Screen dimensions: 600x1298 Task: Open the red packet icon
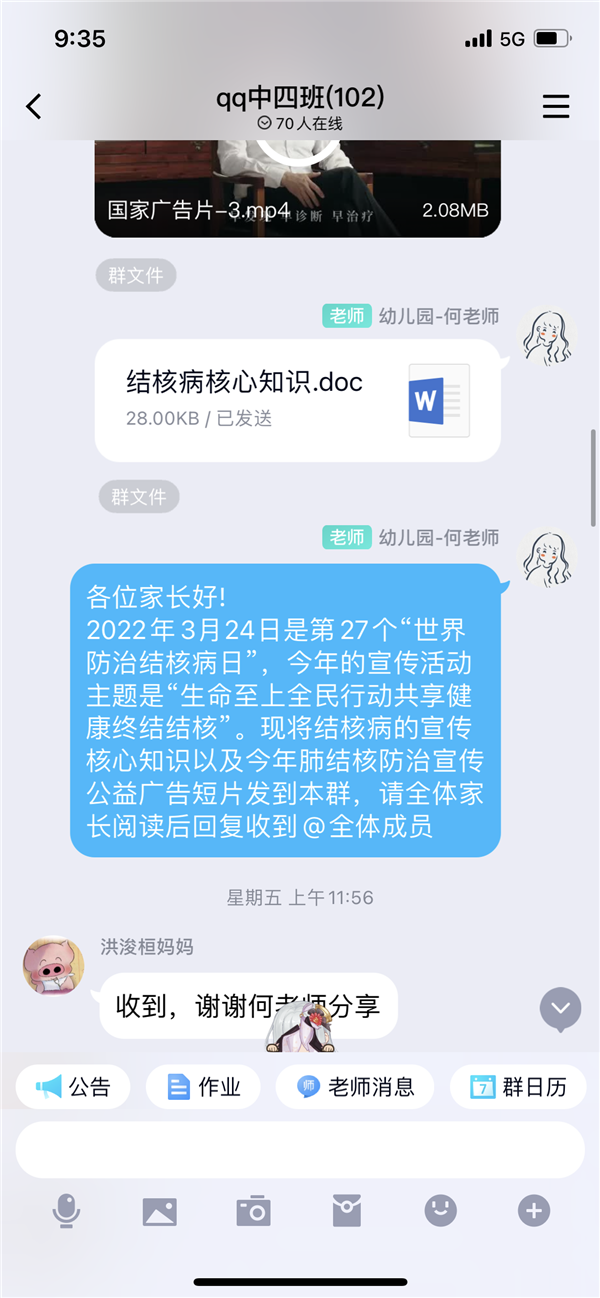347,1211
